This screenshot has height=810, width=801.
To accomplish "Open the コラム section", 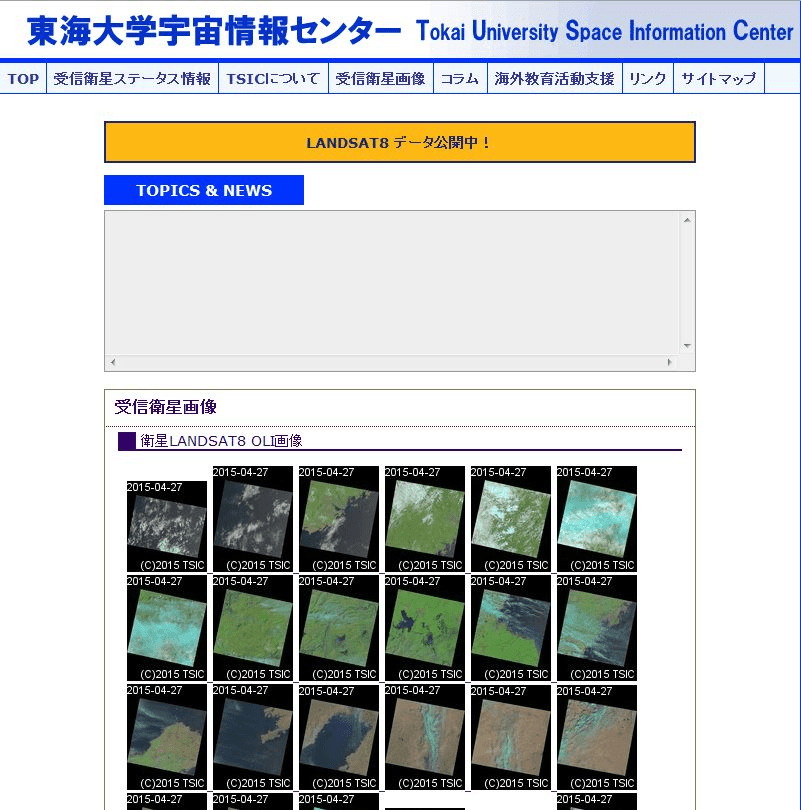I will click(x=460, y=79).
